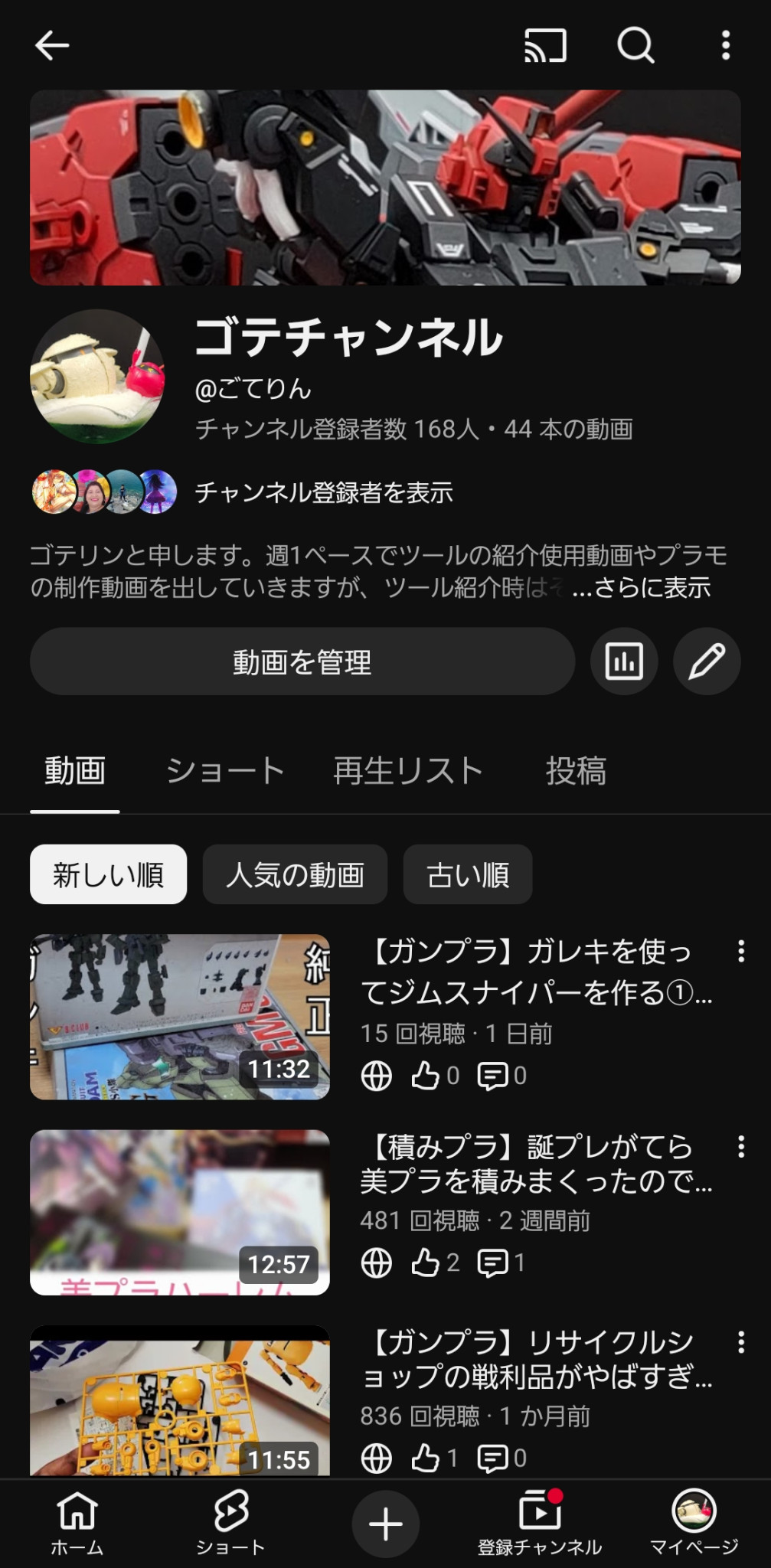
Task: Open more options for the 積みプラ video
Action: coord(740,1147)
